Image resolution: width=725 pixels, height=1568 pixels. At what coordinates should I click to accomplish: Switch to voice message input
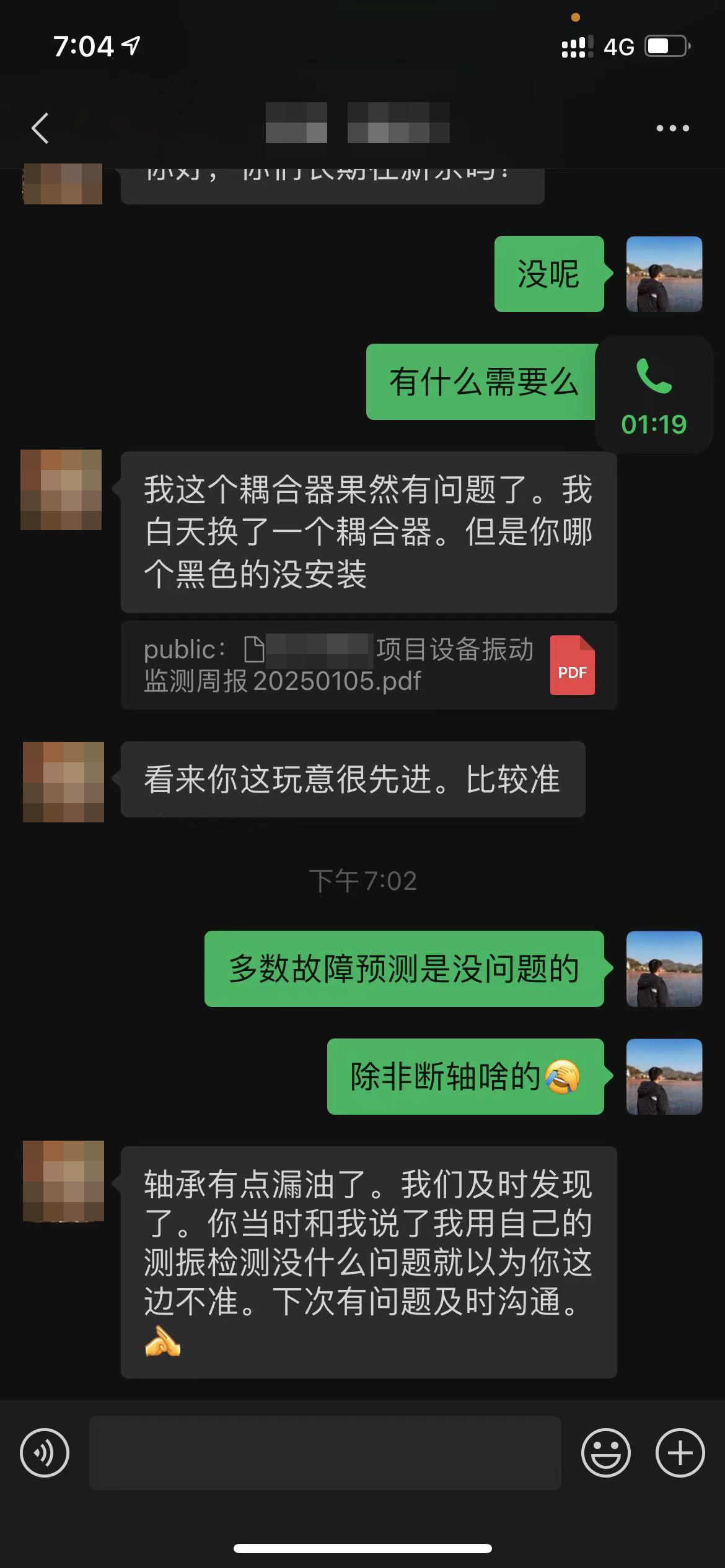click(x=45, y=1452)
